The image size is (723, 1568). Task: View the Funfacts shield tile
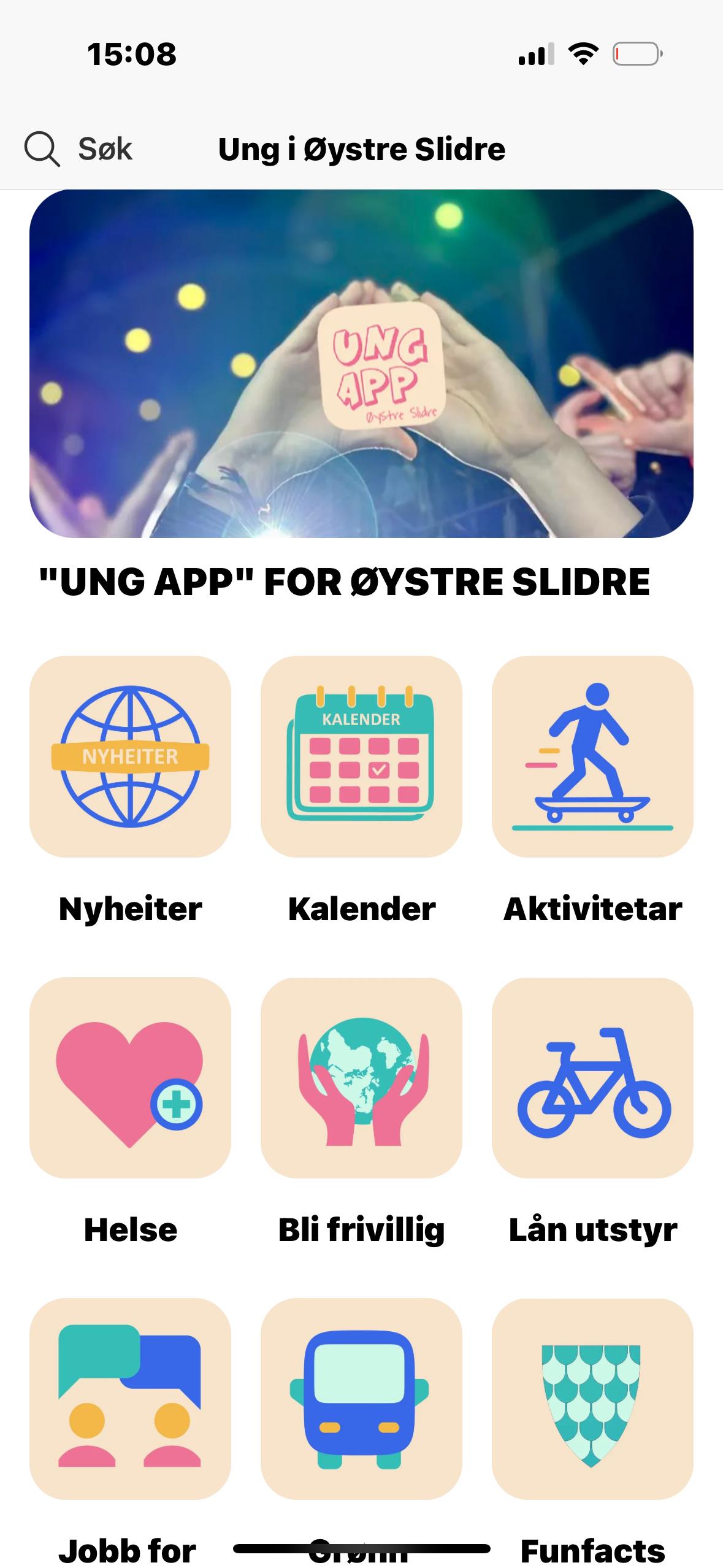[x=592, y=1399]
